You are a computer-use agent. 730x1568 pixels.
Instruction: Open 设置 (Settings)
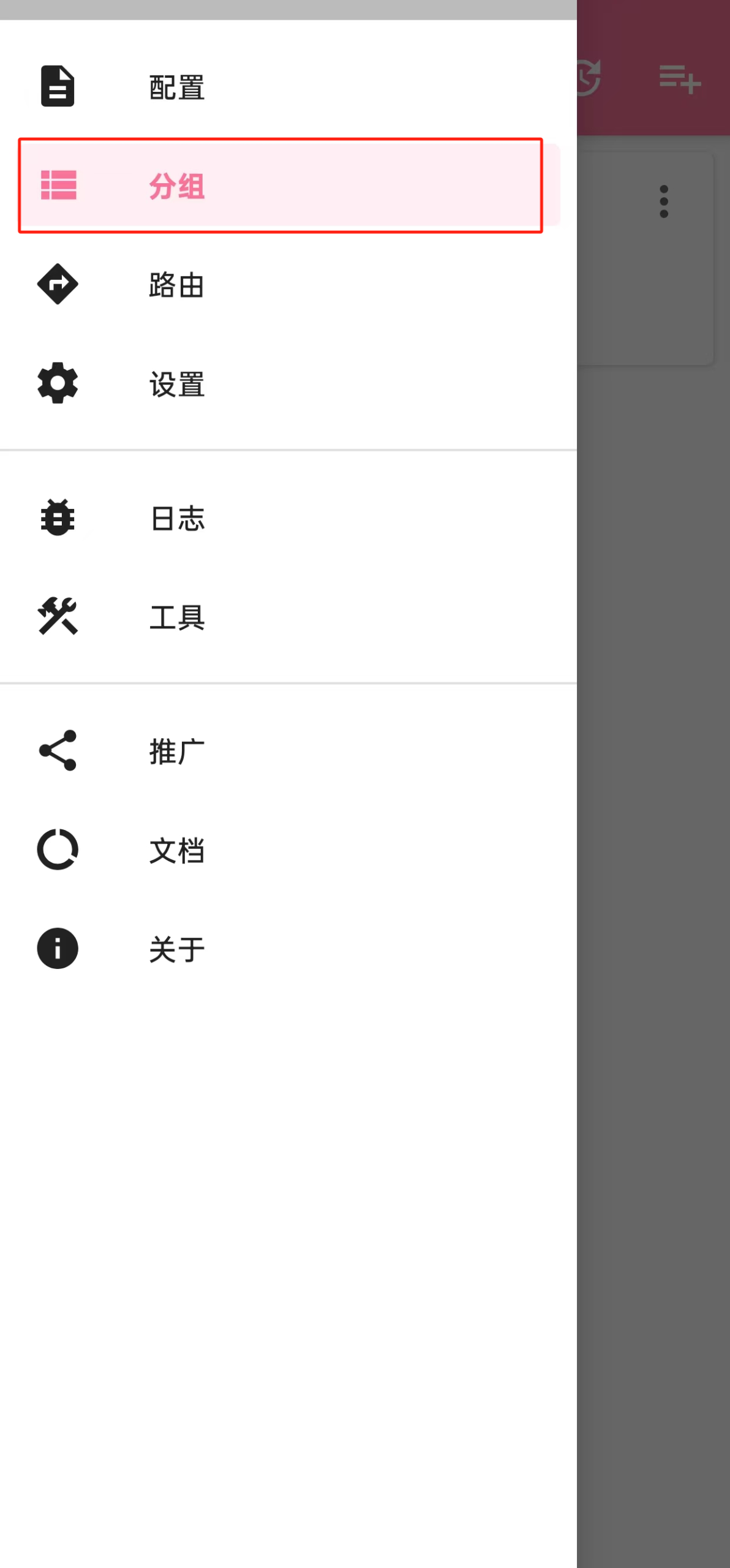[x=176, y=384]
